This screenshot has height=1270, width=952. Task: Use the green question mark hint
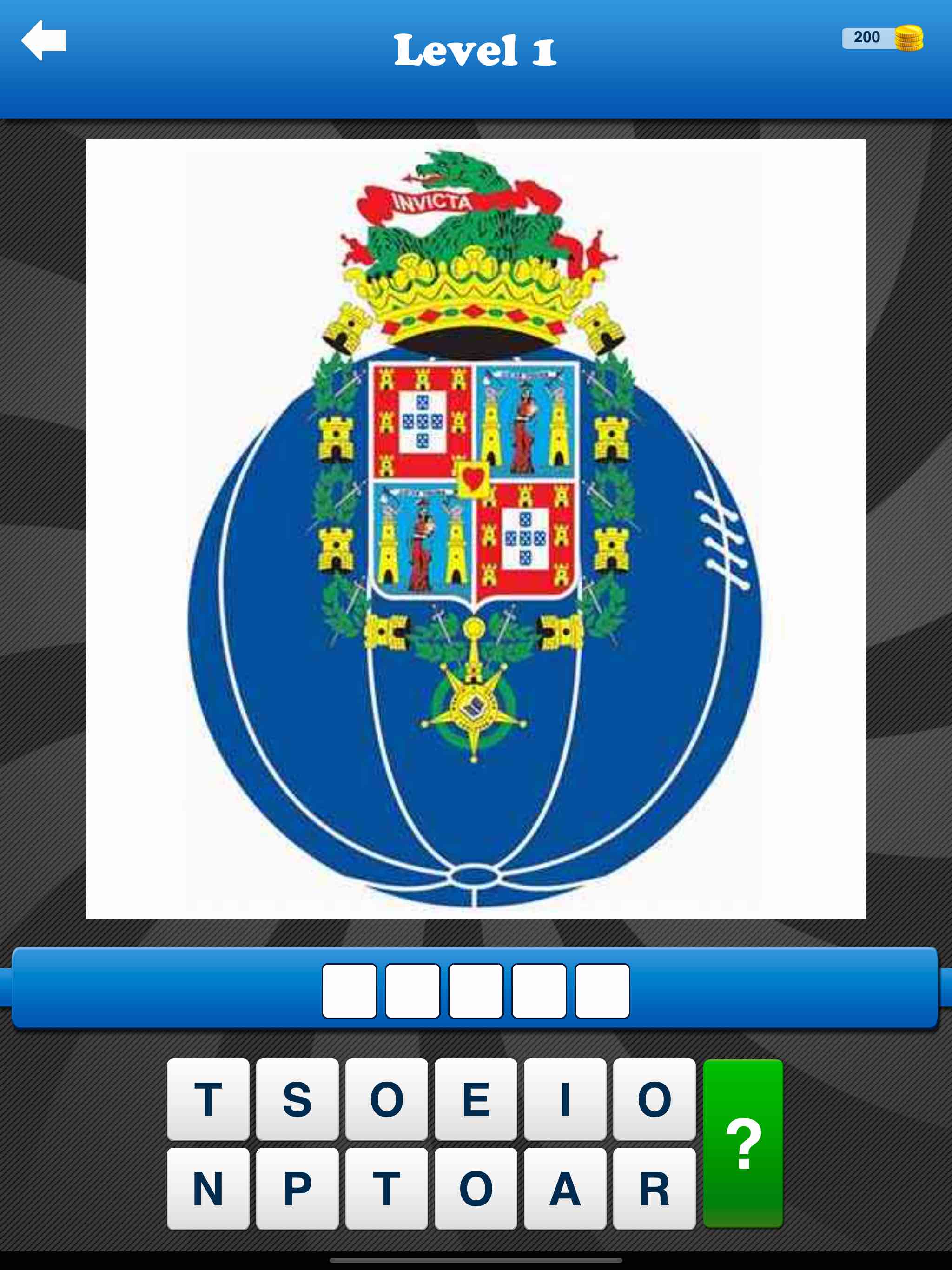[x=742, y=1143]
